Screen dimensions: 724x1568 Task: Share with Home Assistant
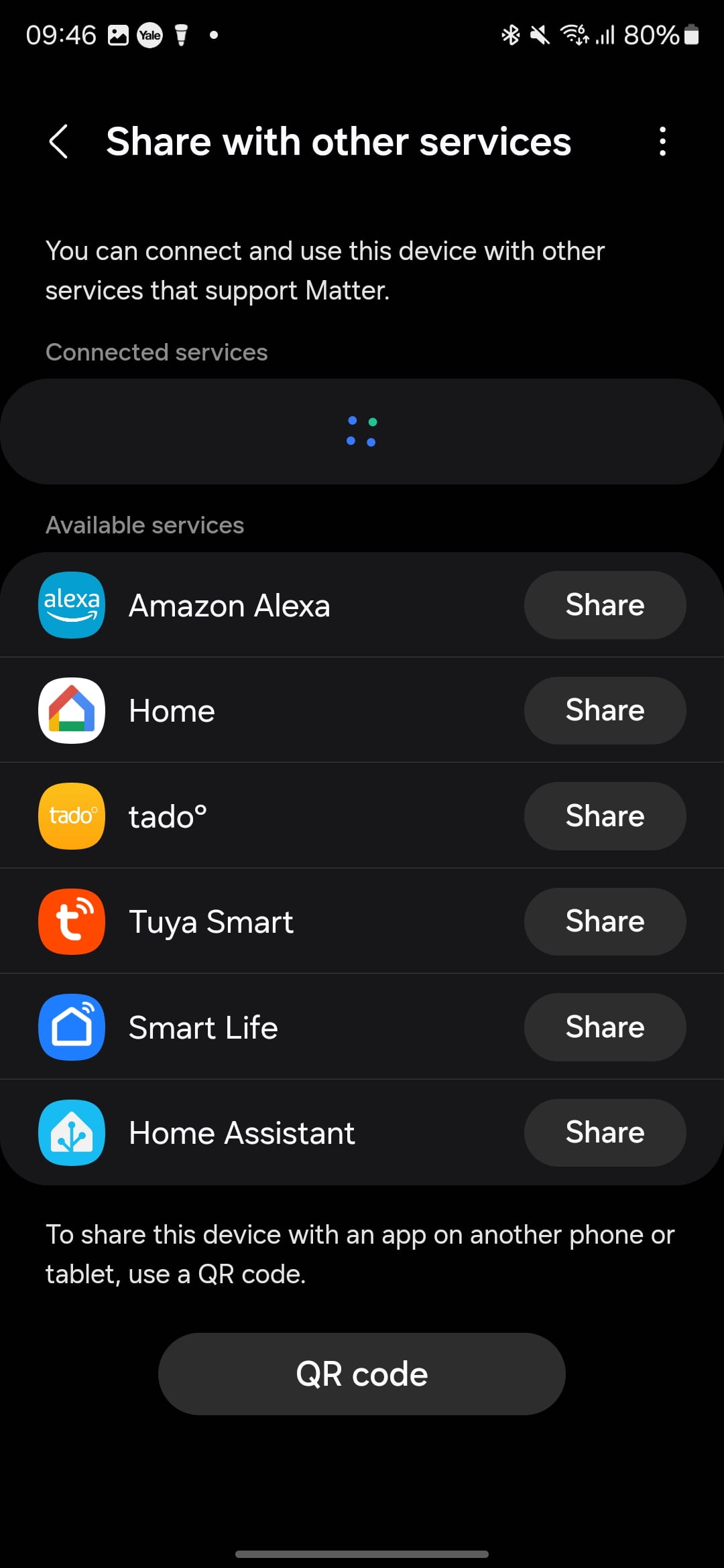pyautogui.click(x=605, y=1132)
